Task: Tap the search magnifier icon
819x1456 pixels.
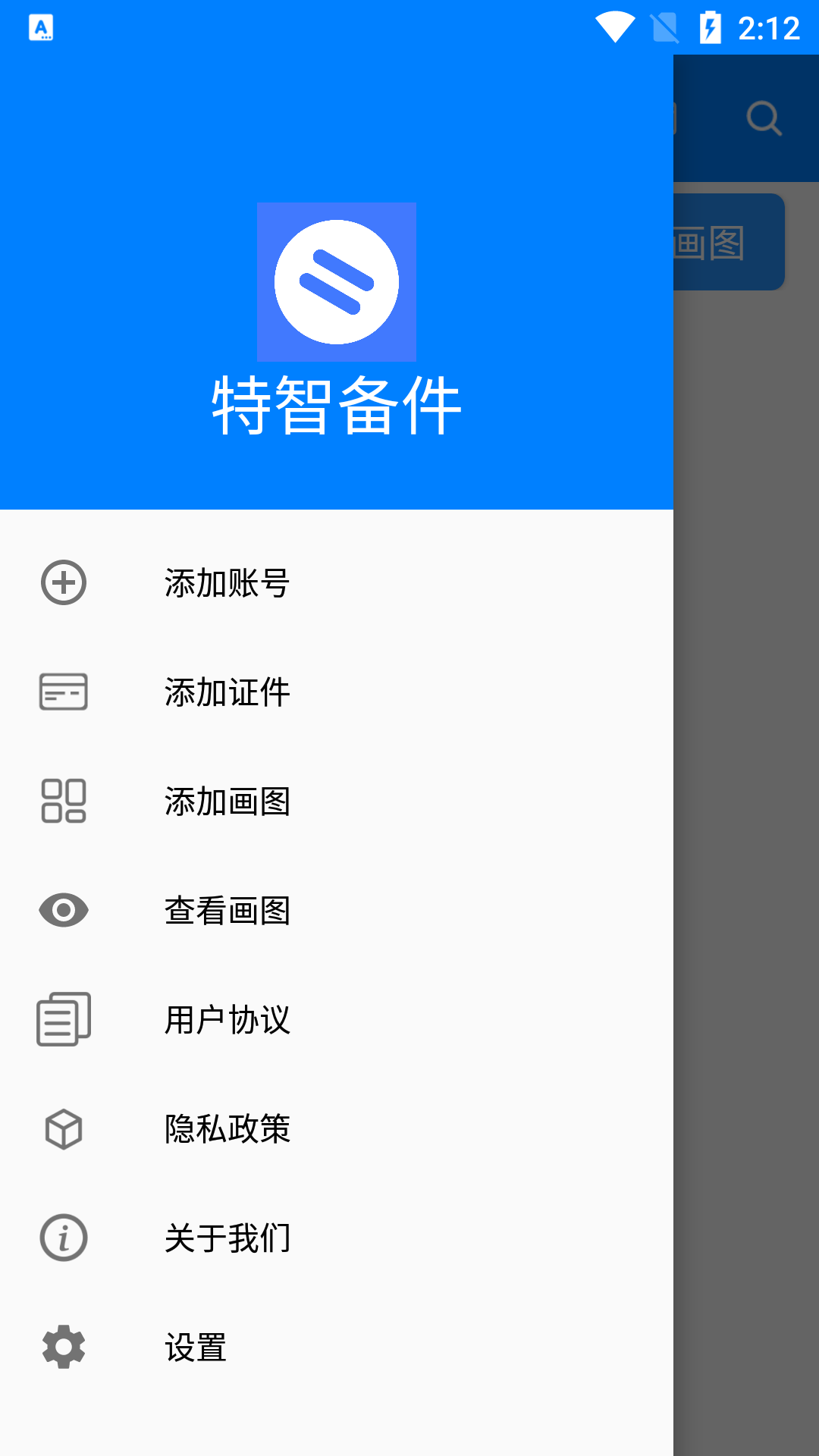Action: click(x=764, y=118)
